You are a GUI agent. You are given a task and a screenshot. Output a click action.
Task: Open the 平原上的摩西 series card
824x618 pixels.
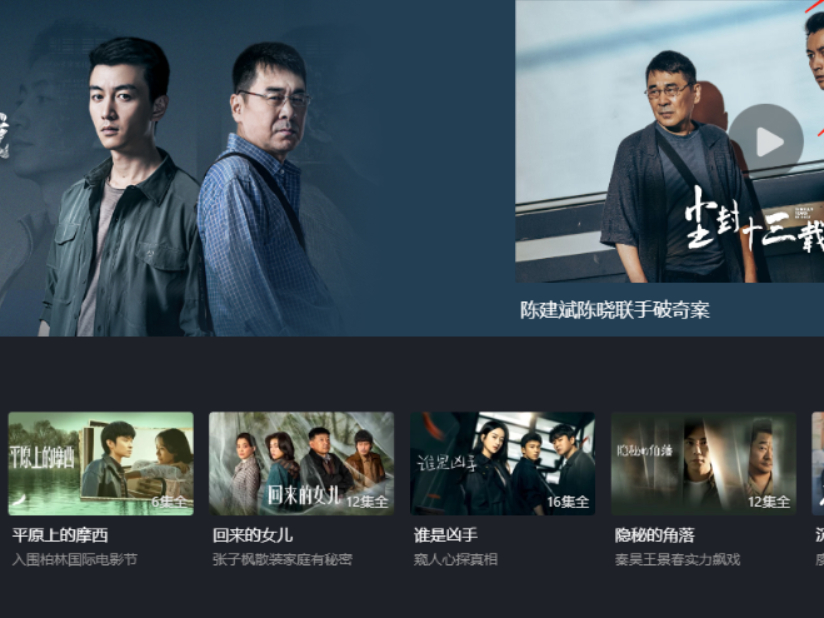pyautogui.click(x=101, y=464)
